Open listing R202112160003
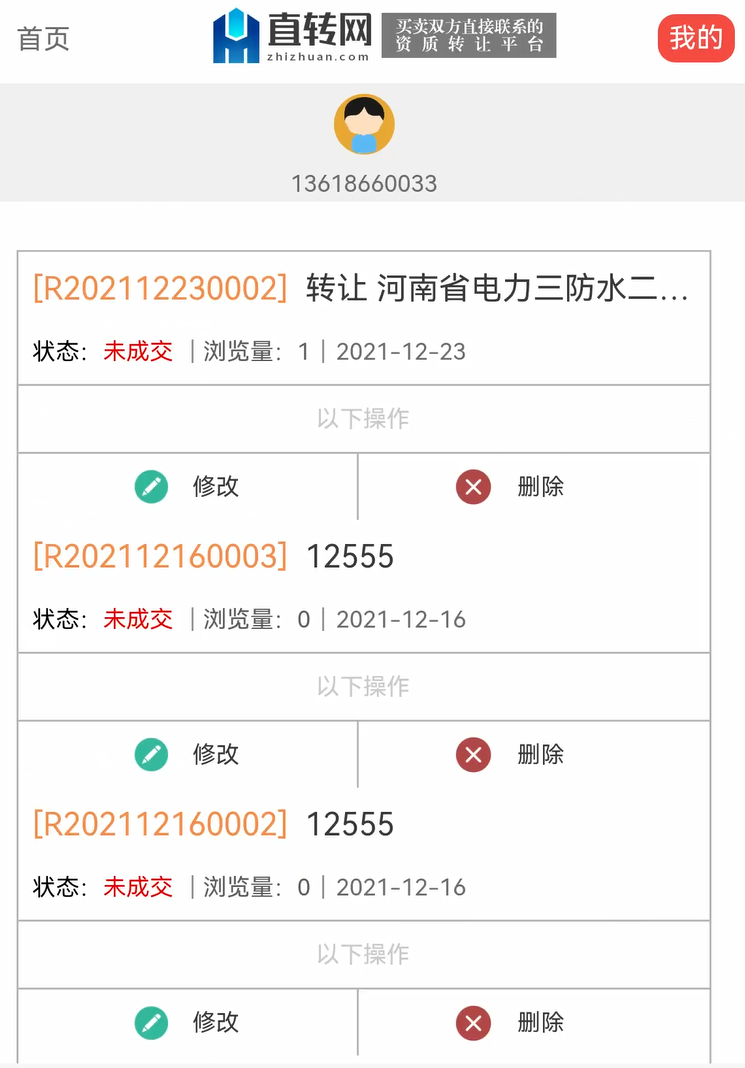The height and width of the screenshot is (1068, 745). 214,557
